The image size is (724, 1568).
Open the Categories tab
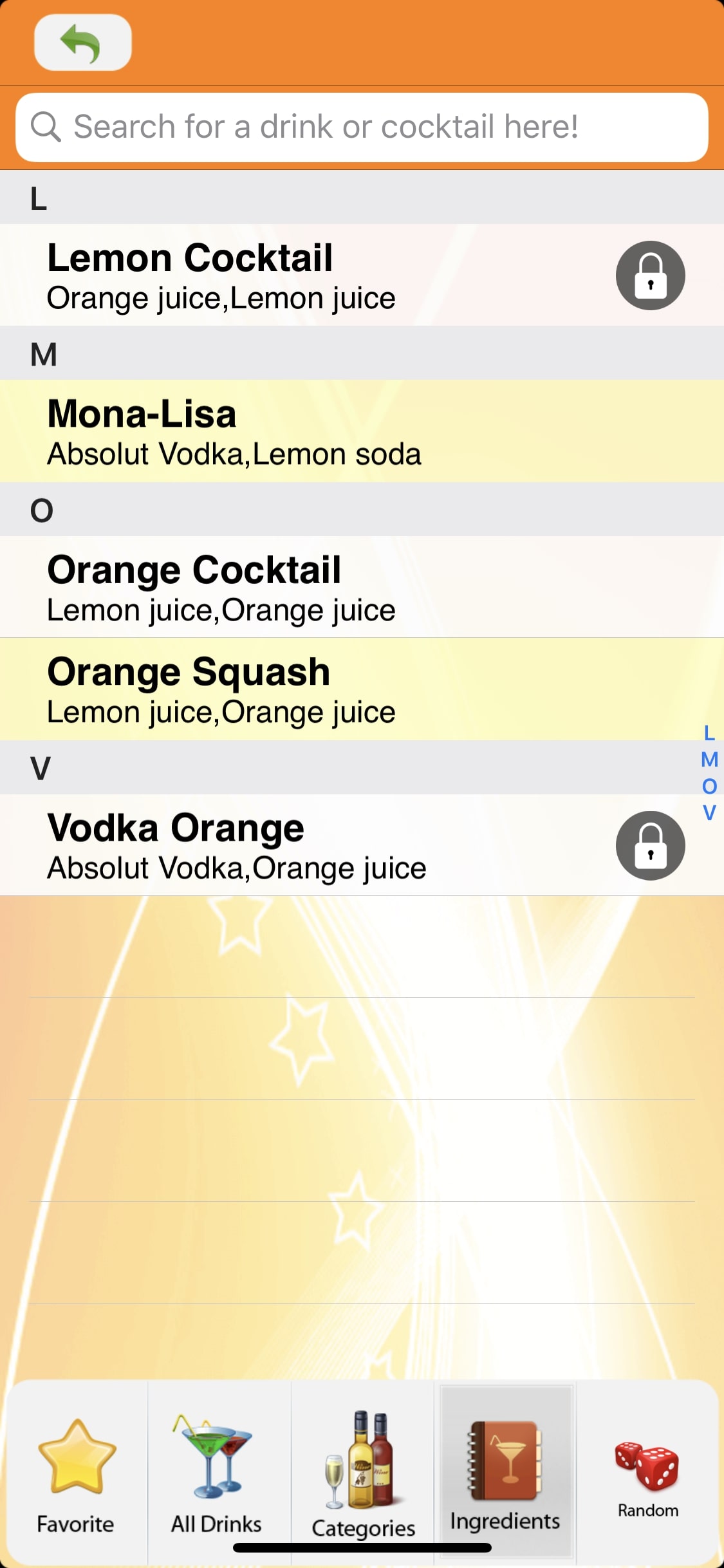point(363,1474)
